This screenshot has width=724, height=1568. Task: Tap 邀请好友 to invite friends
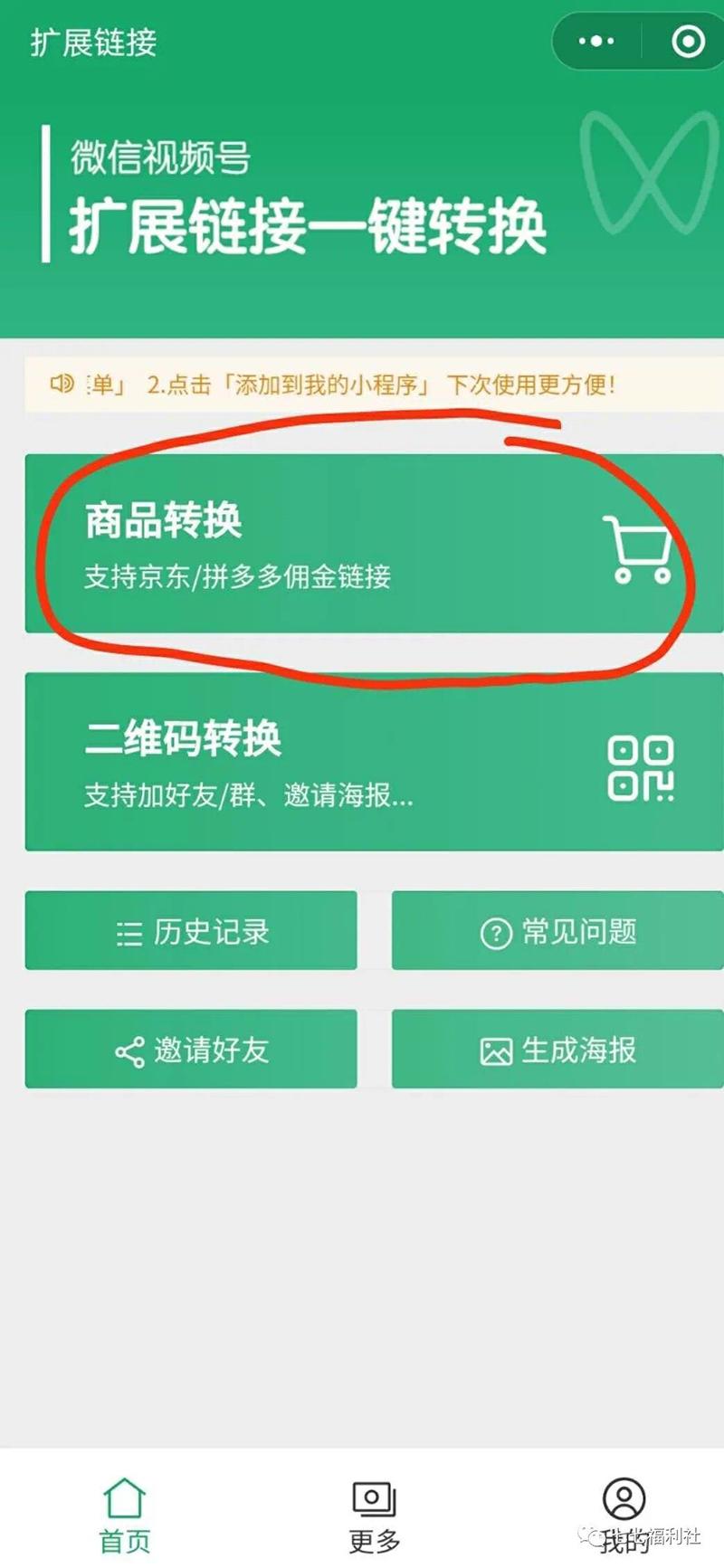(x=191, y=1050)
